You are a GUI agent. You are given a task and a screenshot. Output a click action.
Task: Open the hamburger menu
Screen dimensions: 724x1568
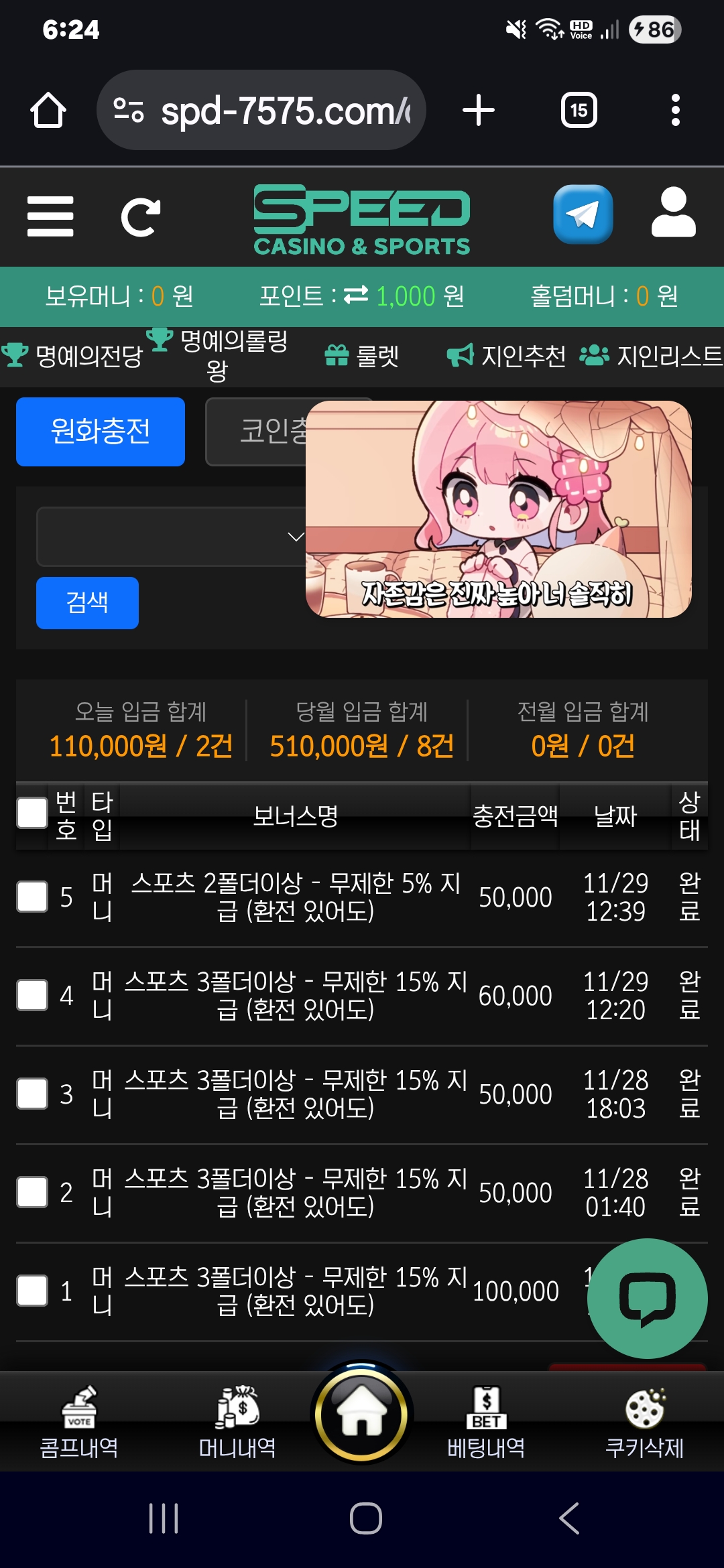tap(50, 216)
